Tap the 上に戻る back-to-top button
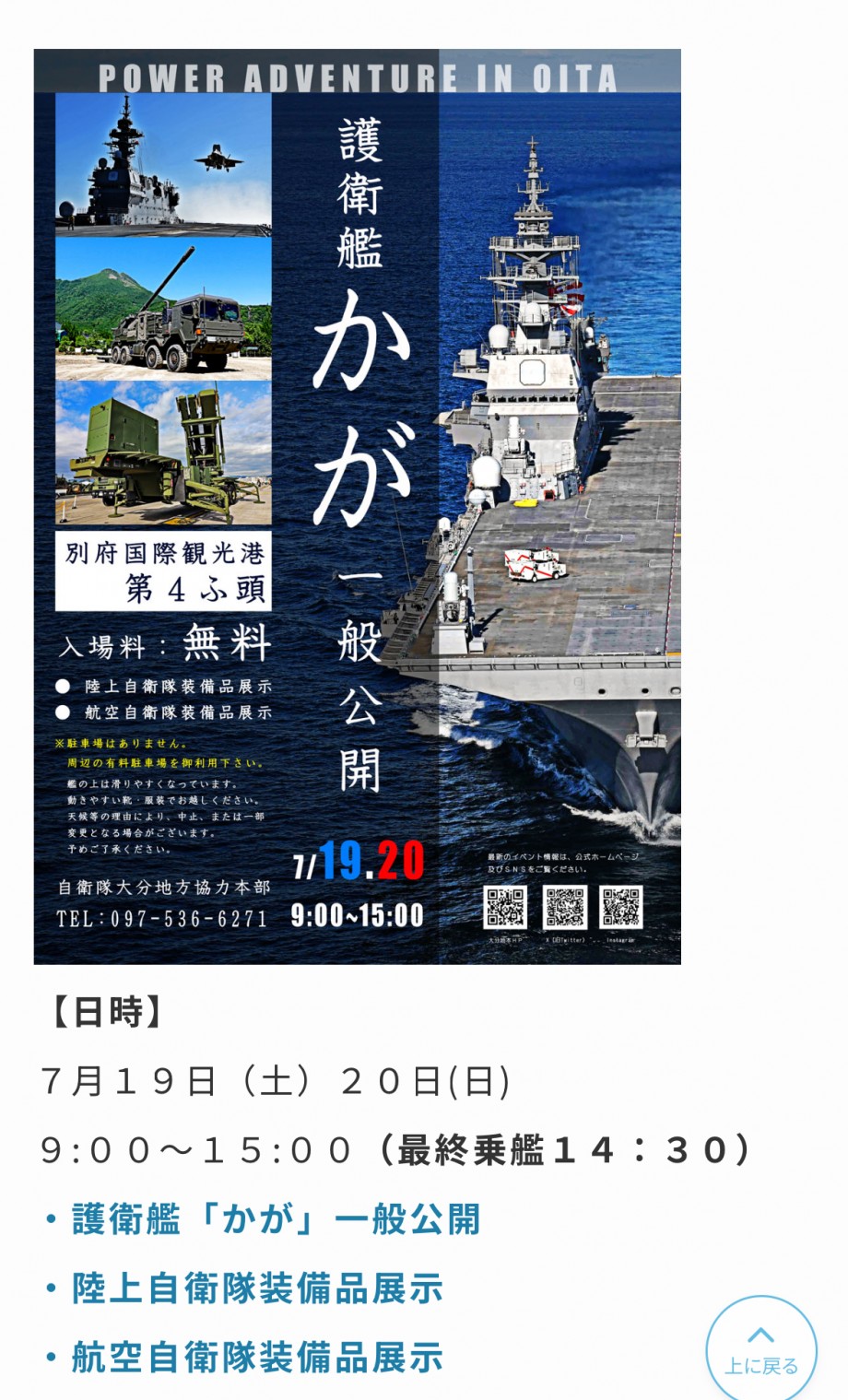Screen dimensions: 848x1400 [761, 1348]
